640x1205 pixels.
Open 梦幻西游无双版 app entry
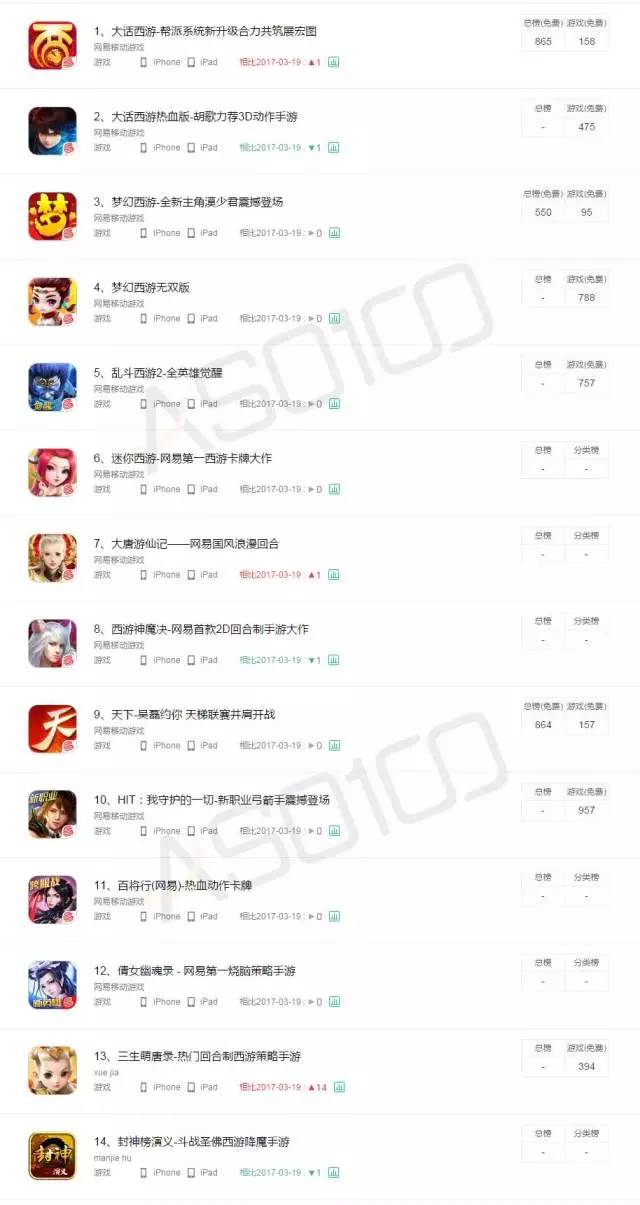142,287
